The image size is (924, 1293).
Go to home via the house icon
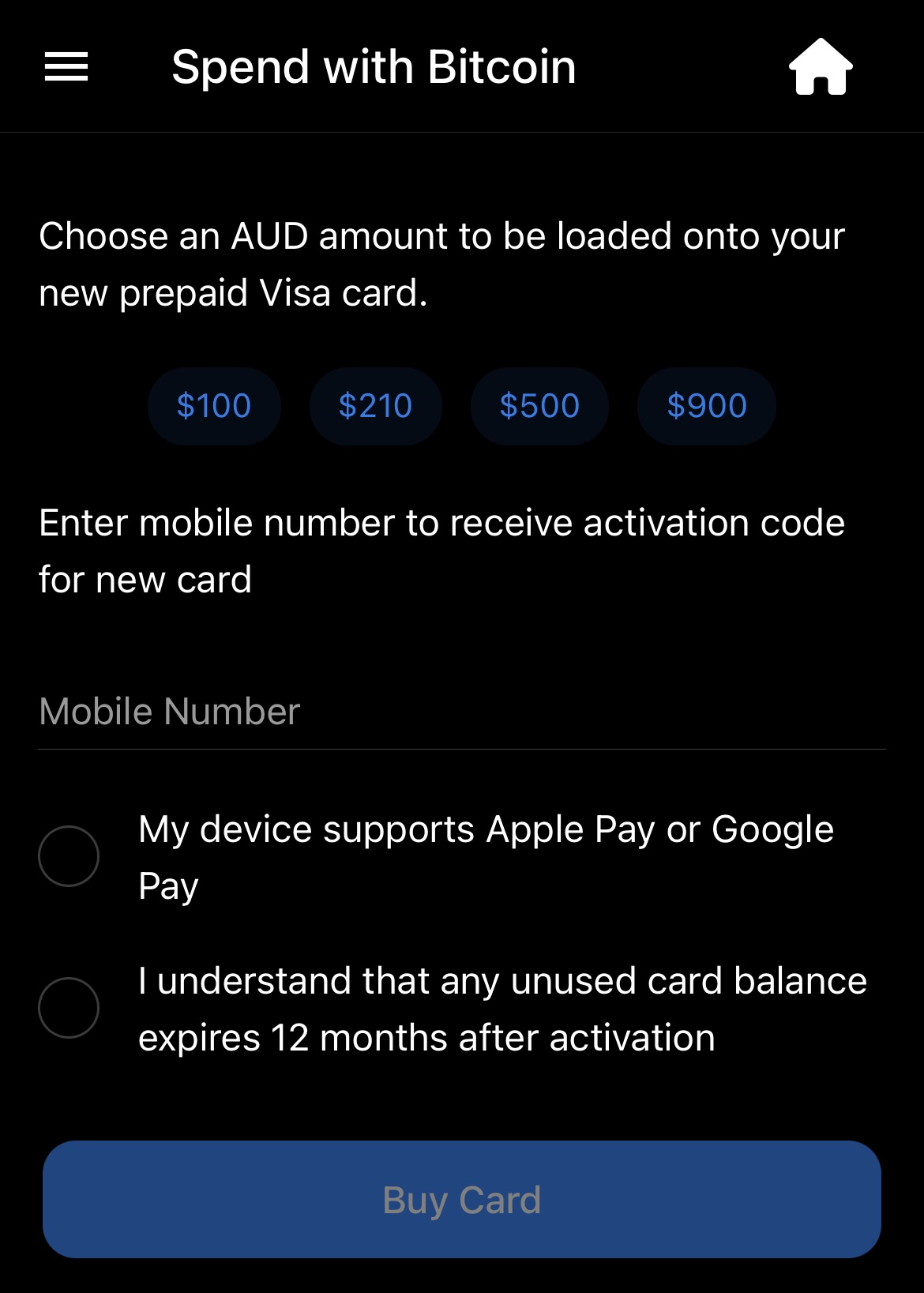pyautogui.click(x=821, y=67)
